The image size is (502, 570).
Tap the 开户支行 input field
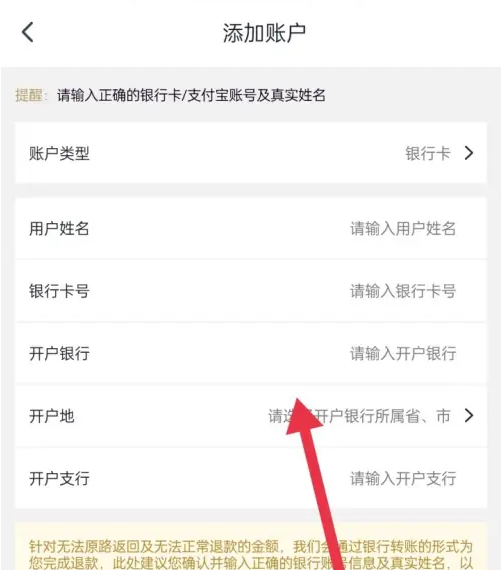251,478
